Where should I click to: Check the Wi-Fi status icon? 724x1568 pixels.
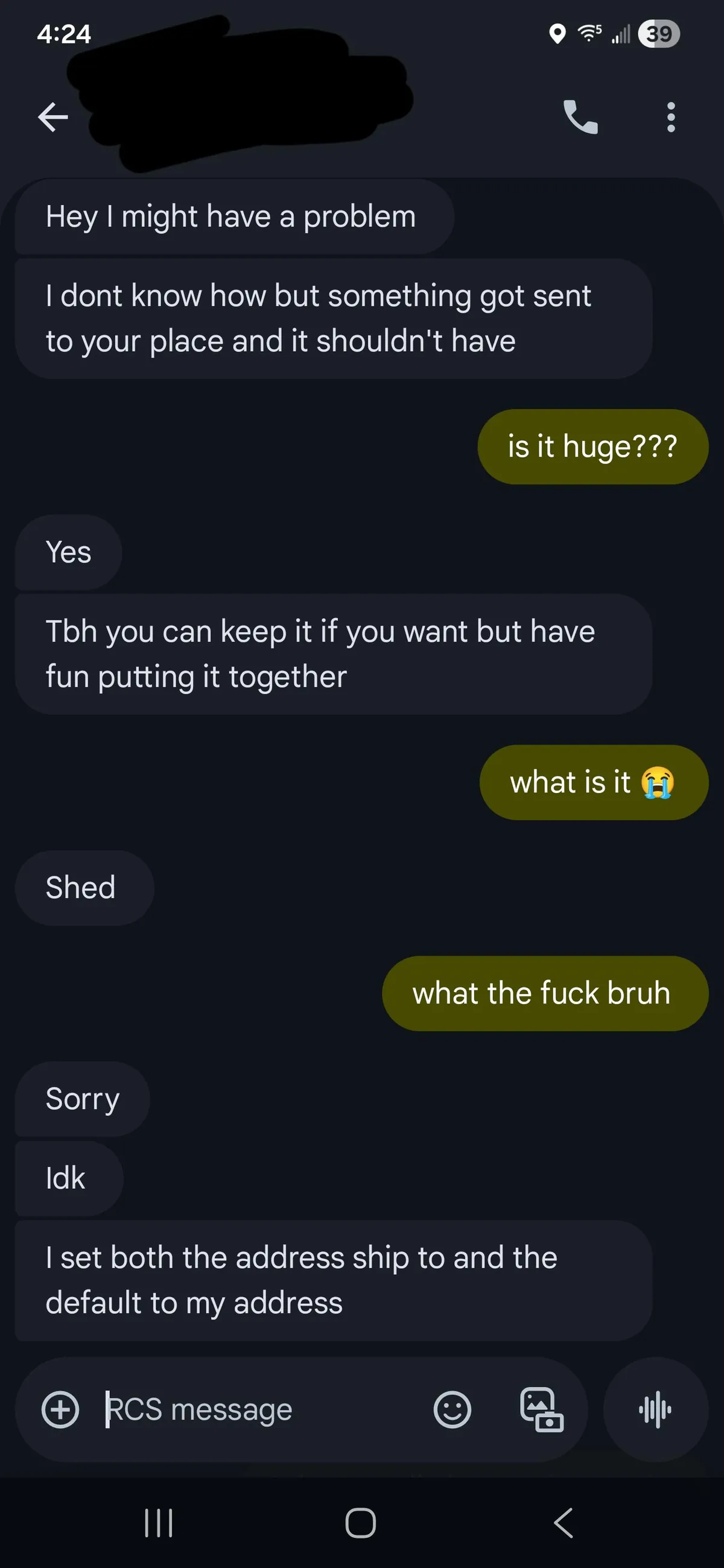(x=588, y=34)
